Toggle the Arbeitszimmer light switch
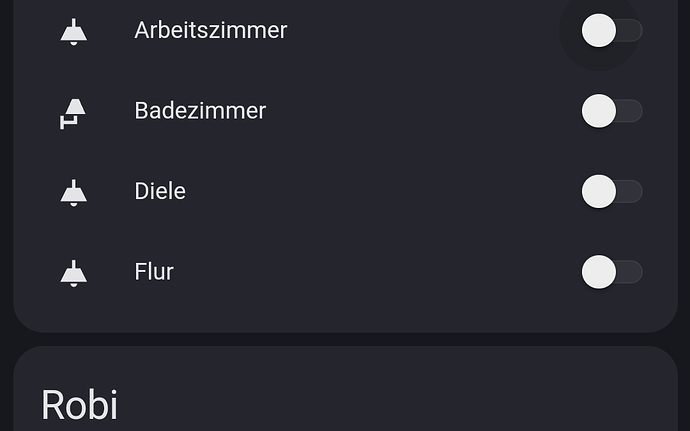The width and height of the screenshot is (690, 431). pos(611,31)
